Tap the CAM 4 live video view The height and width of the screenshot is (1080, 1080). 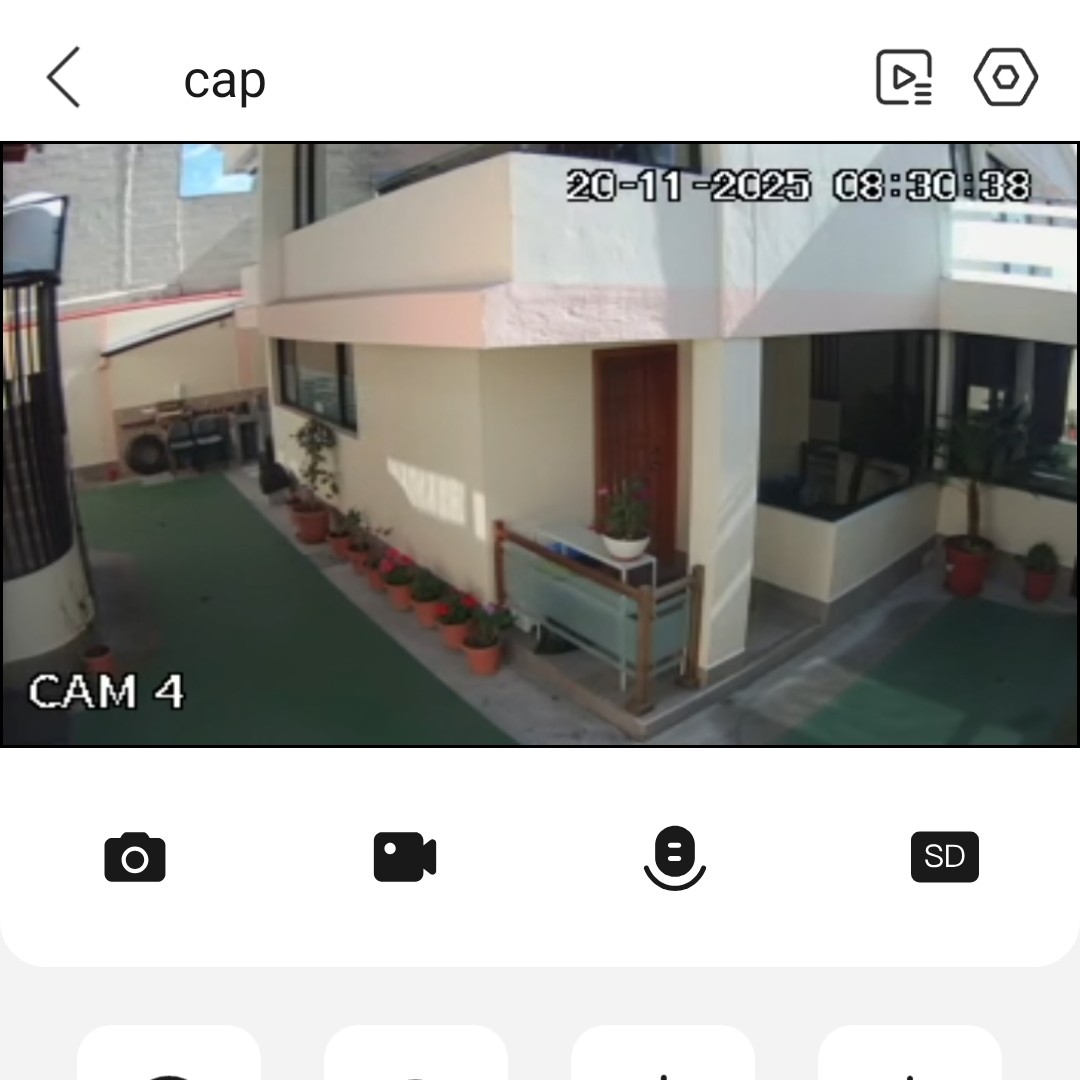point(540,445)
